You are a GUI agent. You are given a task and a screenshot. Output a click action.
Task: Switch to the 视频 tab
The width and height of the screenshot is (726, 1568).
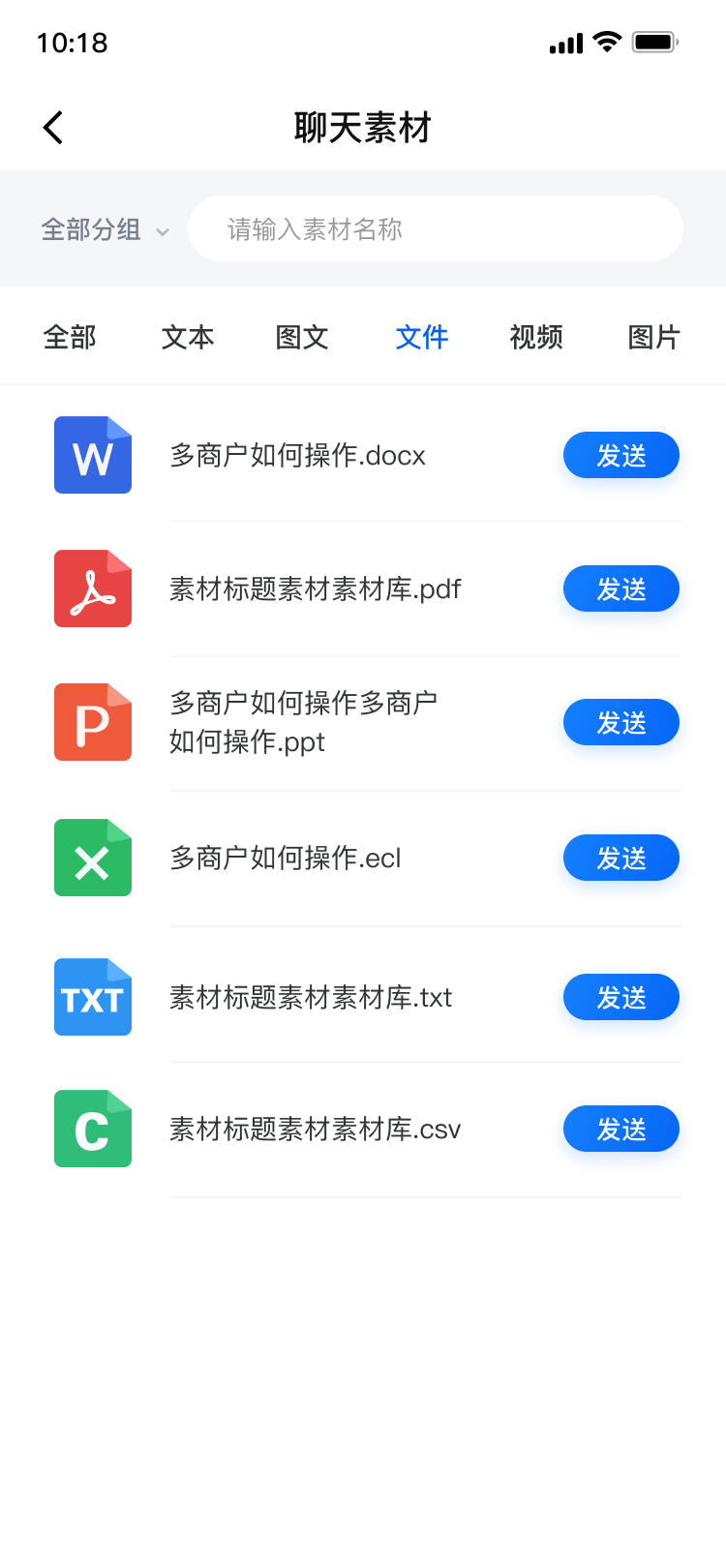535,336
